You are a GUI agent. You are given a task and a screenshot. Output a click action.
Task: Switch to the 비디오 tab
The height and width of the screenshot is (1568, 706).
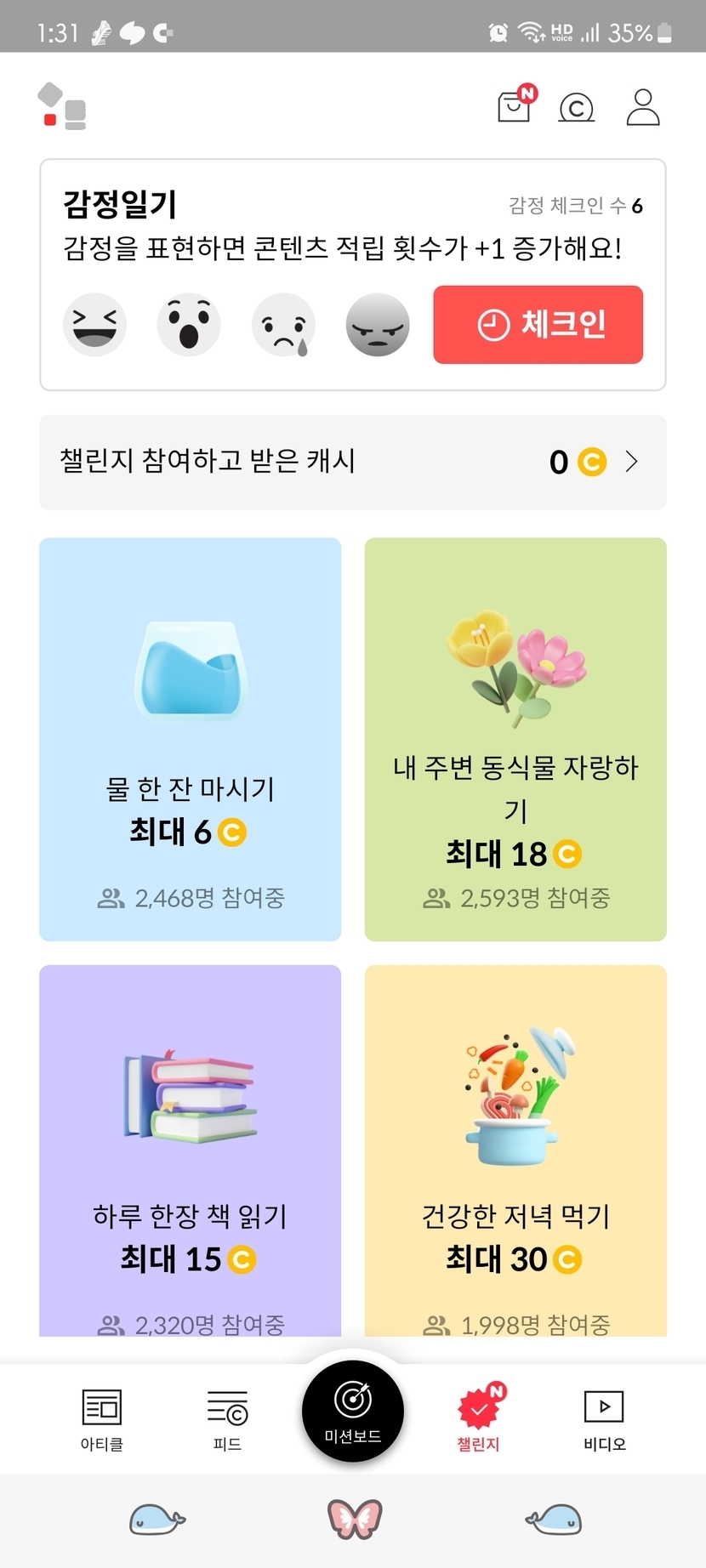click(604, 1418)
